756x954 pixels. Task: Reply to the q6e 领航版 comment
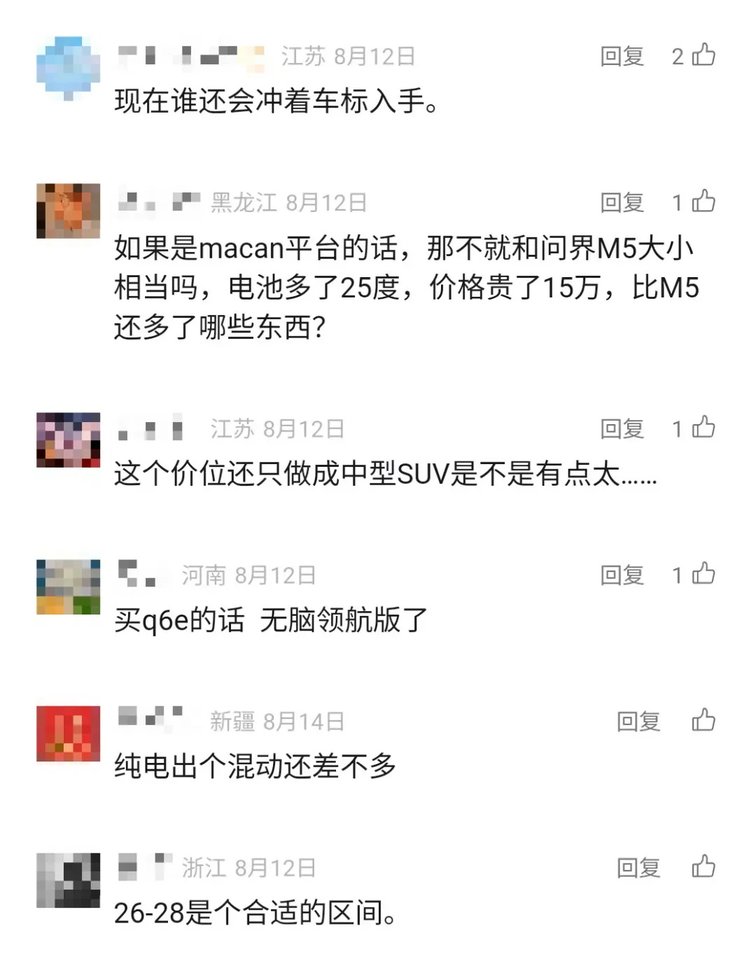(x=622, y=575)
